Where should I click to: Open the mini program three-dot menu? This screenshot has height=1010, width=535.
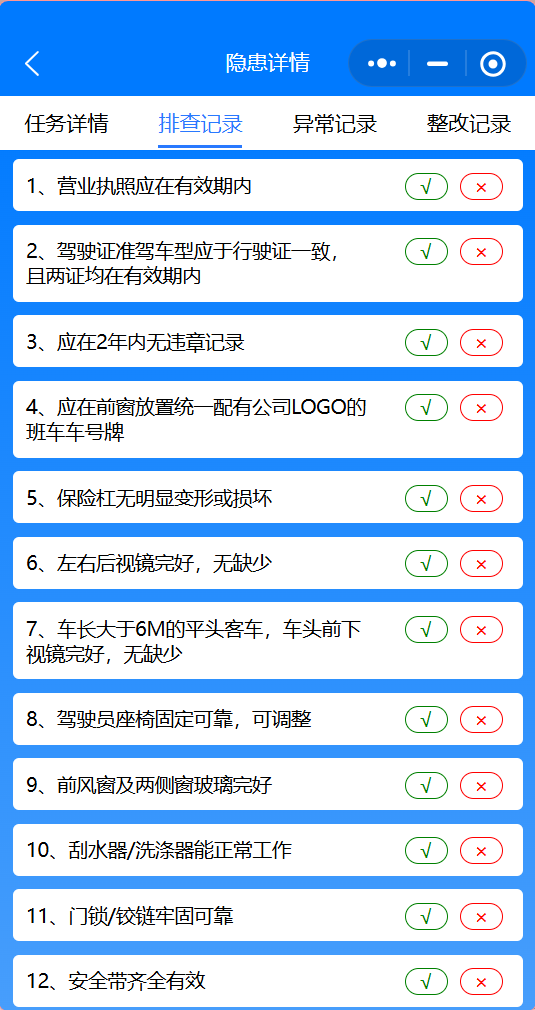(382, 63)
